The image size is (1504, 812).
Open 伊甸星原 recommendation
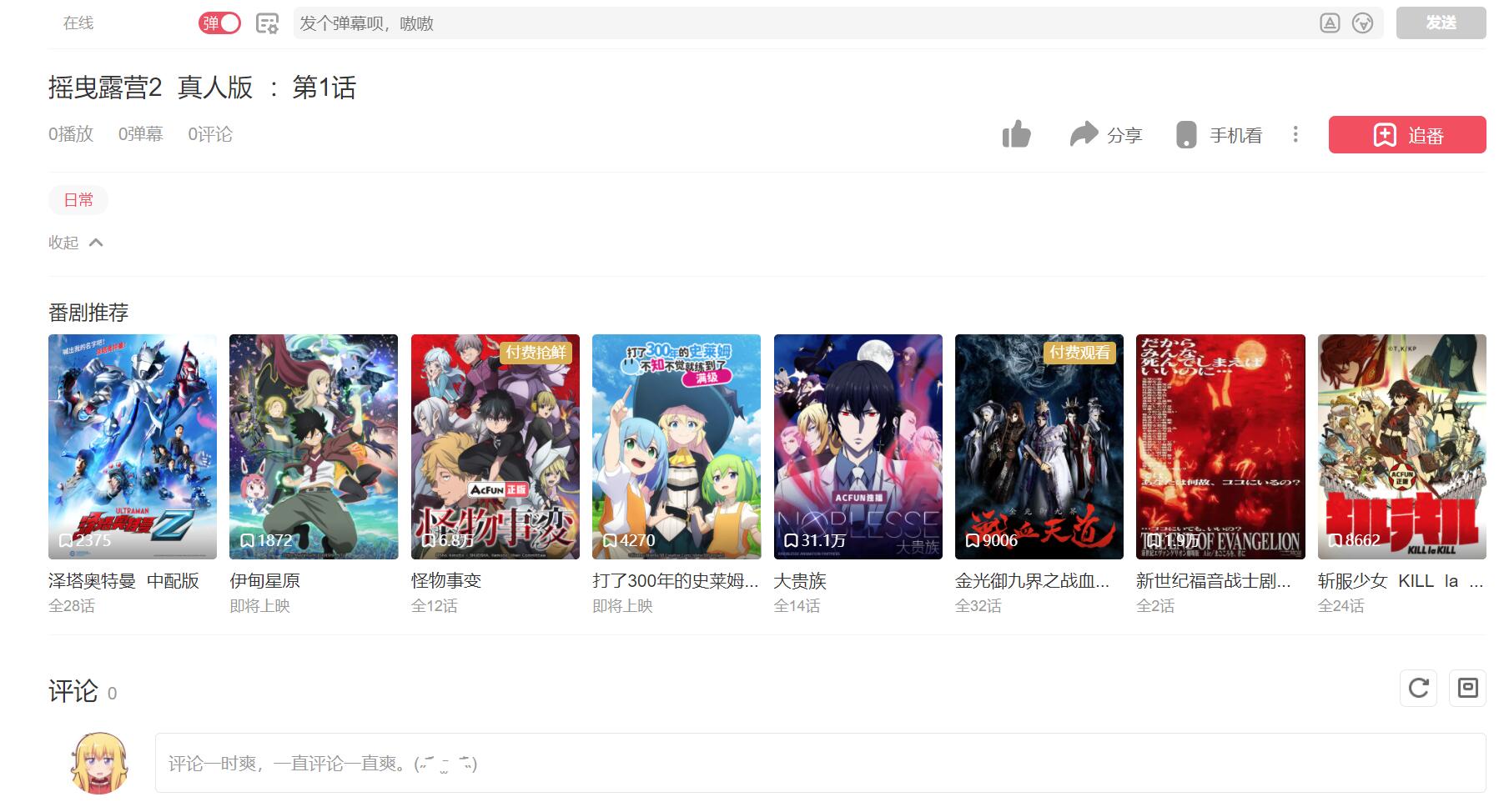coord(314,447)
